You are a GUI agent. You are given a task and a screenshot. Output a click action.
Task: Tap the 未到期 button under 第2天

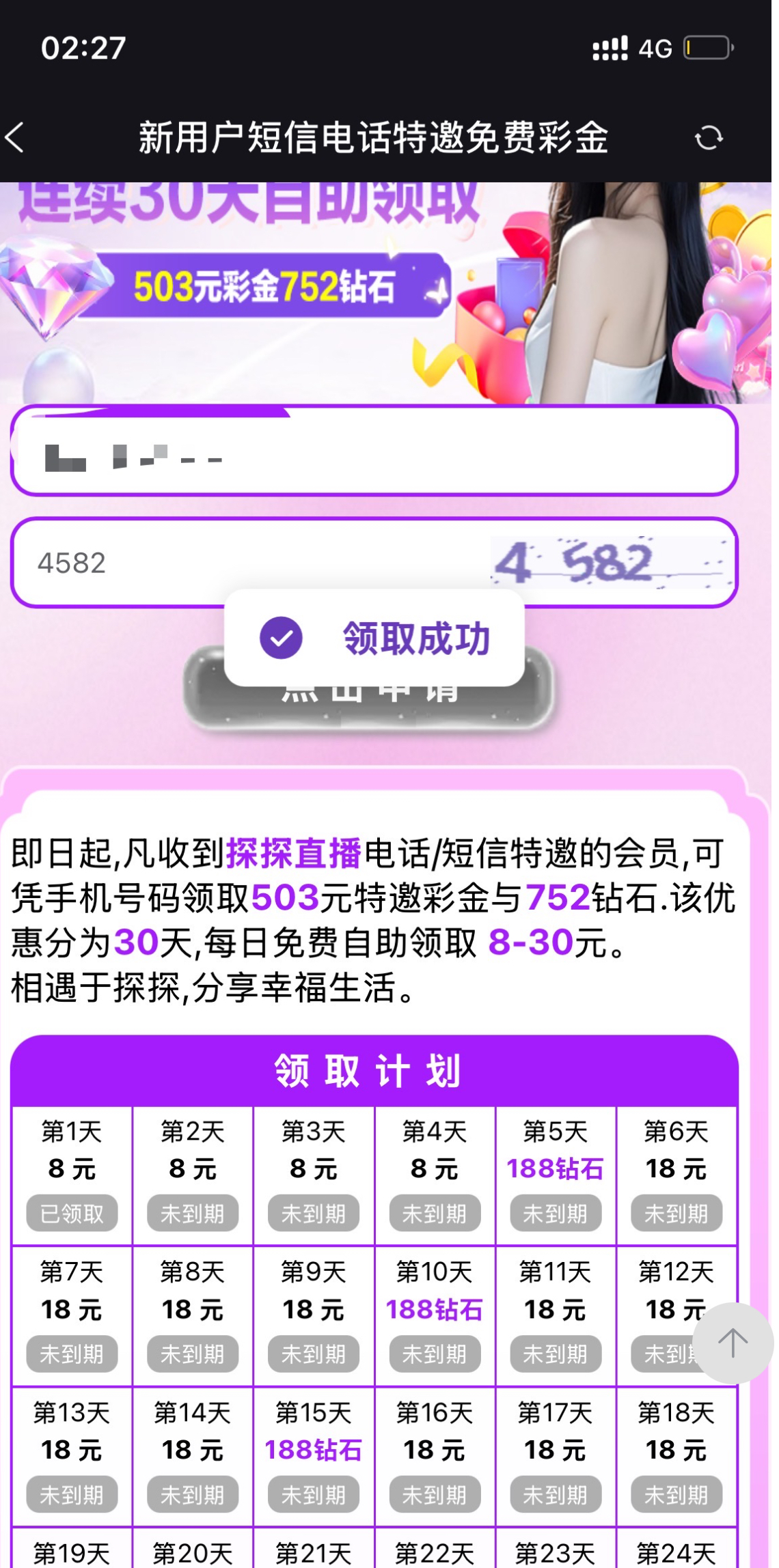(x=193, y=1214)
